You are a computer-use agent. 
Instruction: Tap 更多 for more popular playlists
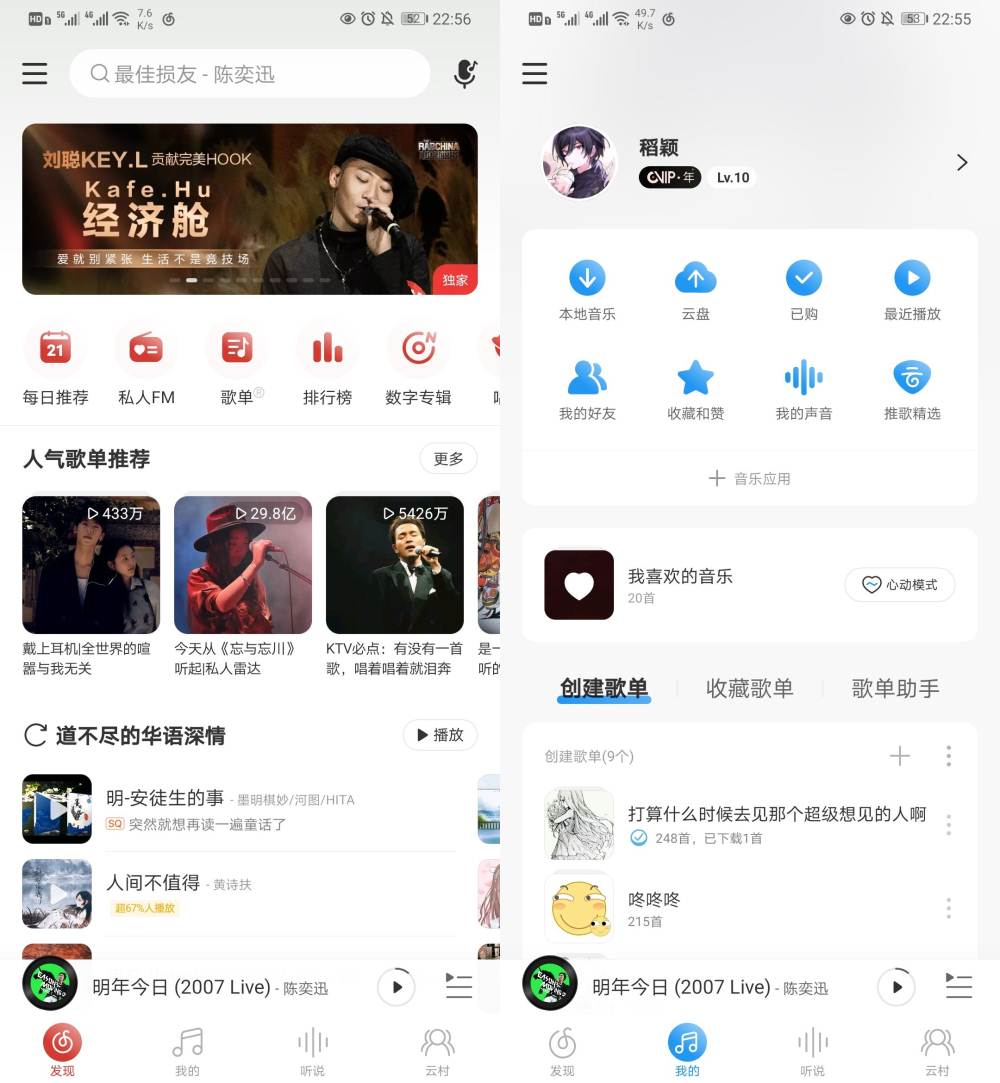(x=448, y=458)
